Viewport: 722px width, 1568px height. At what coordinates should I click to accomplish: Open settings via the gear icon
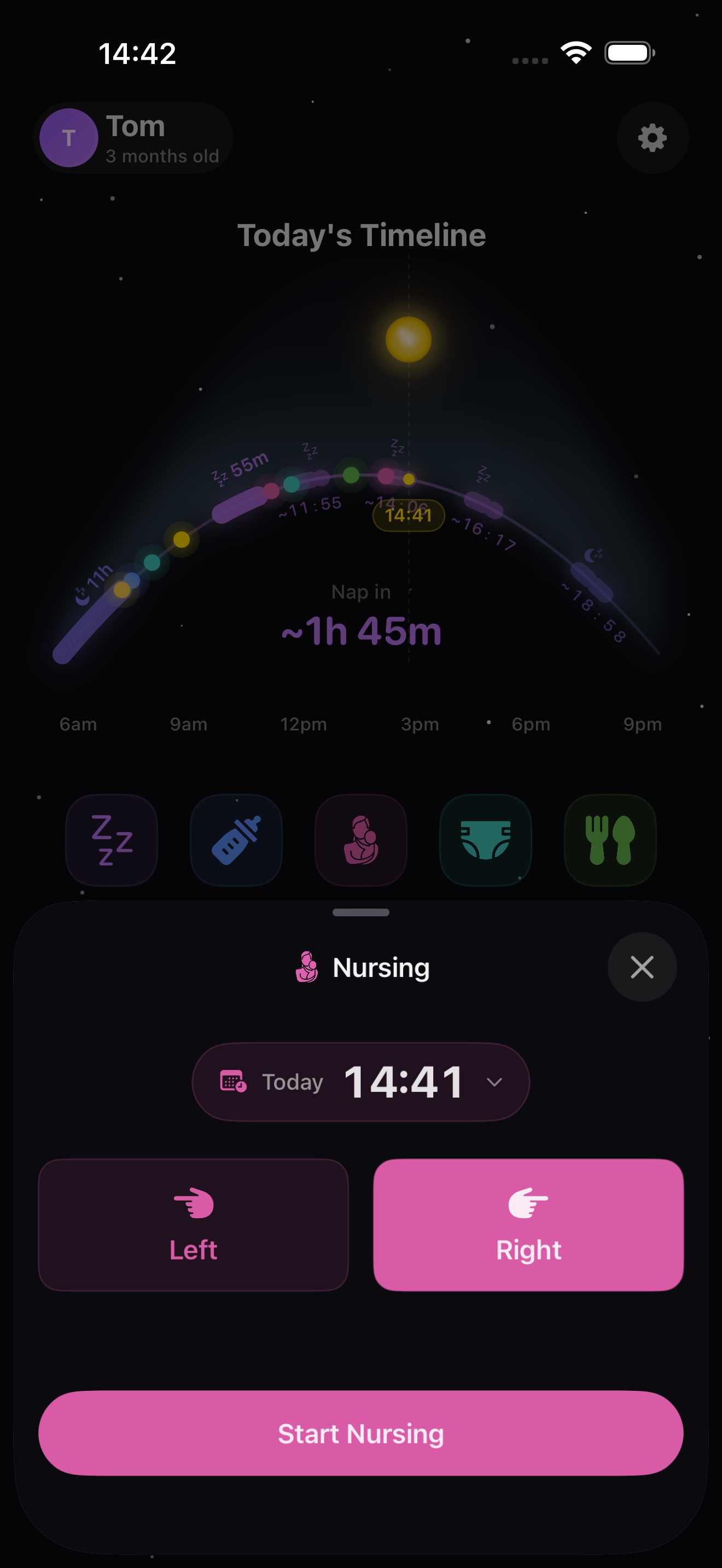[x=652, y=138]
